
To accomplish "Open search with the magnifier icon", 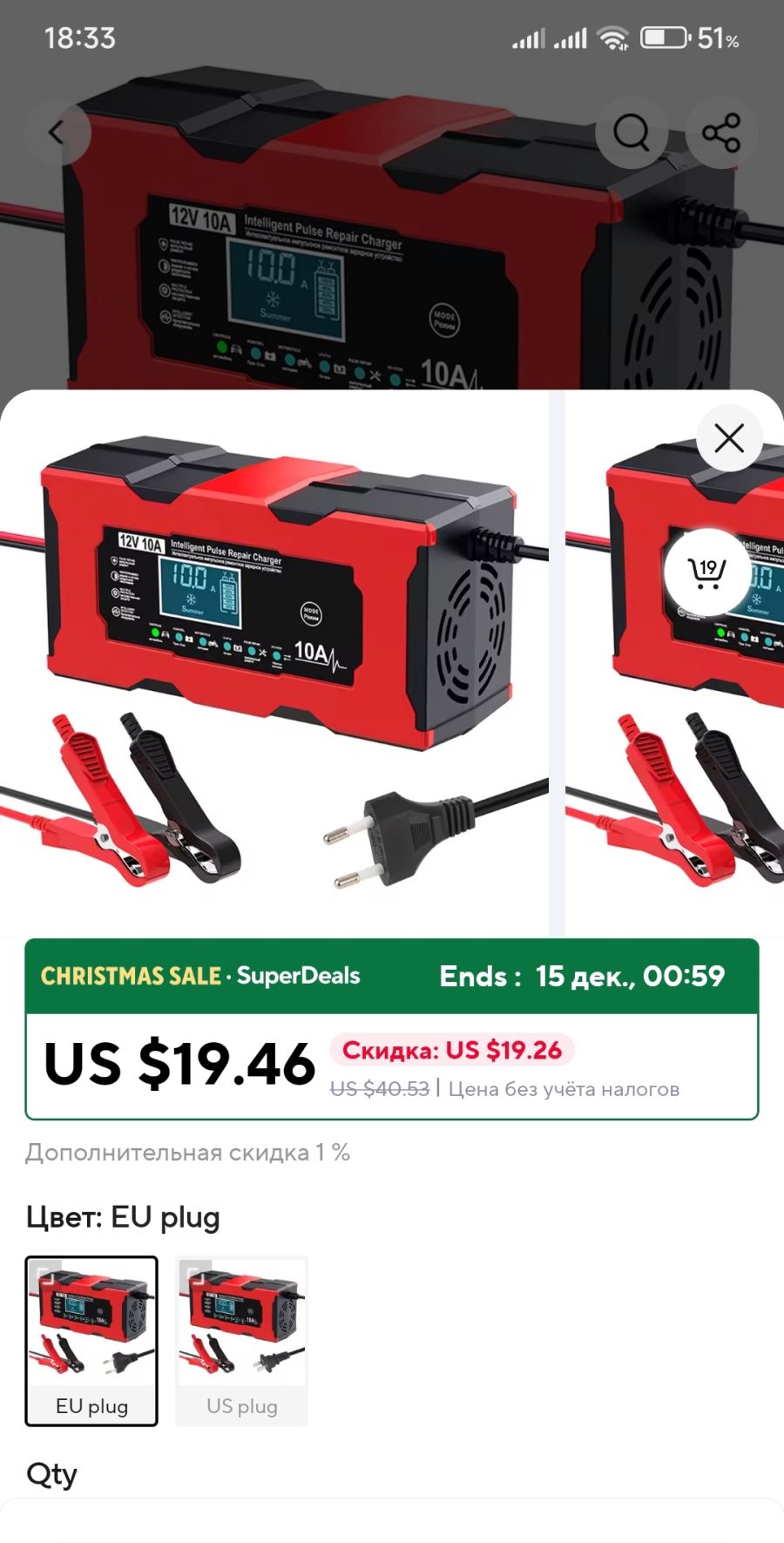I will [632, 133].
